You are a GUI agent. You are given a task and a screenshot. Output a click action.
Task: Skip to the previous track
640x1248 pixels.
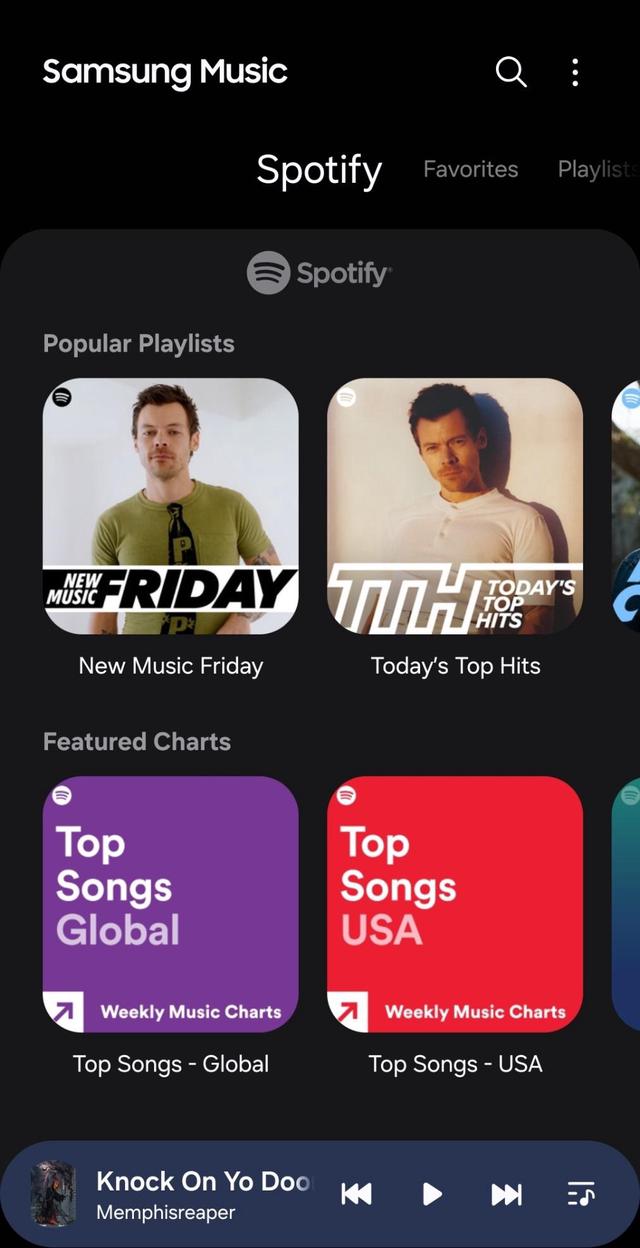356,1194
